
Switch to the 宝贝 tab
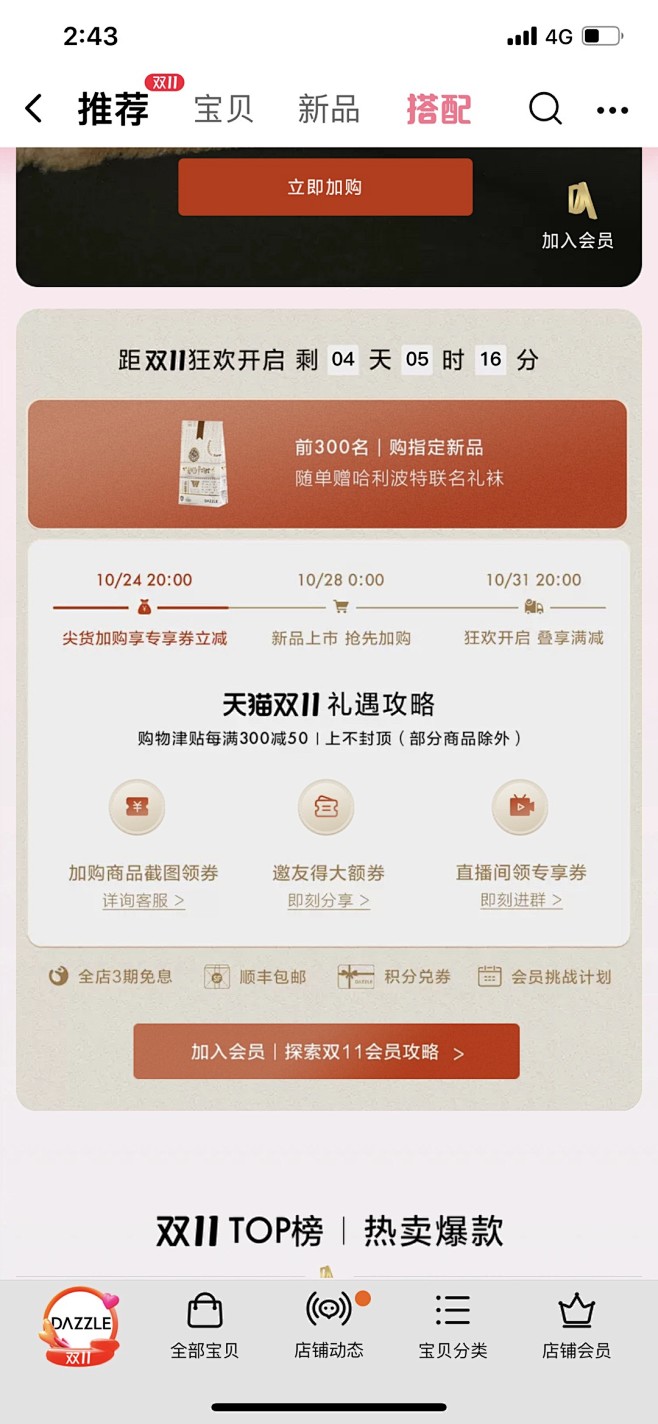pyautogui.click(x=223, y=109)
